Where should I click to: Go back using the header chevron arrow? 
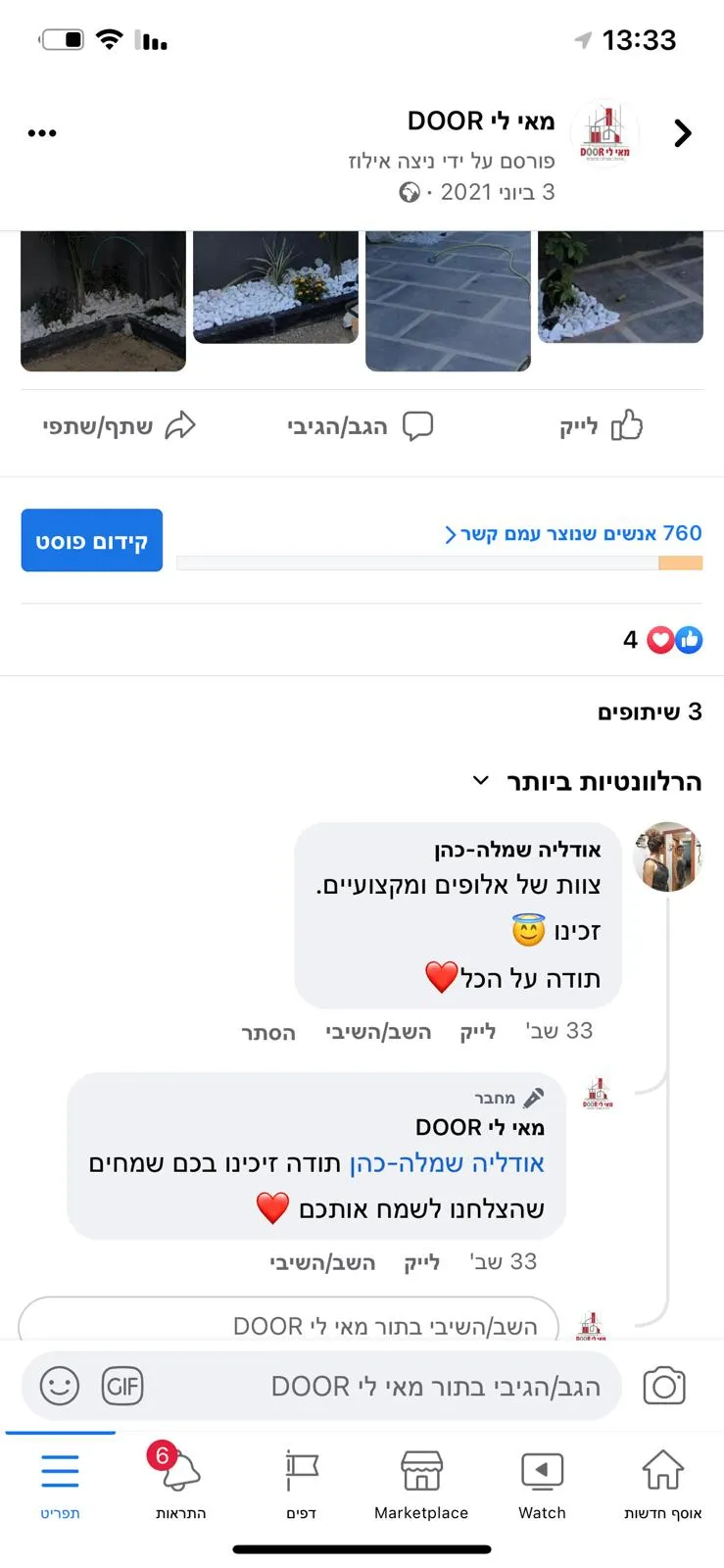pos(683,133)
